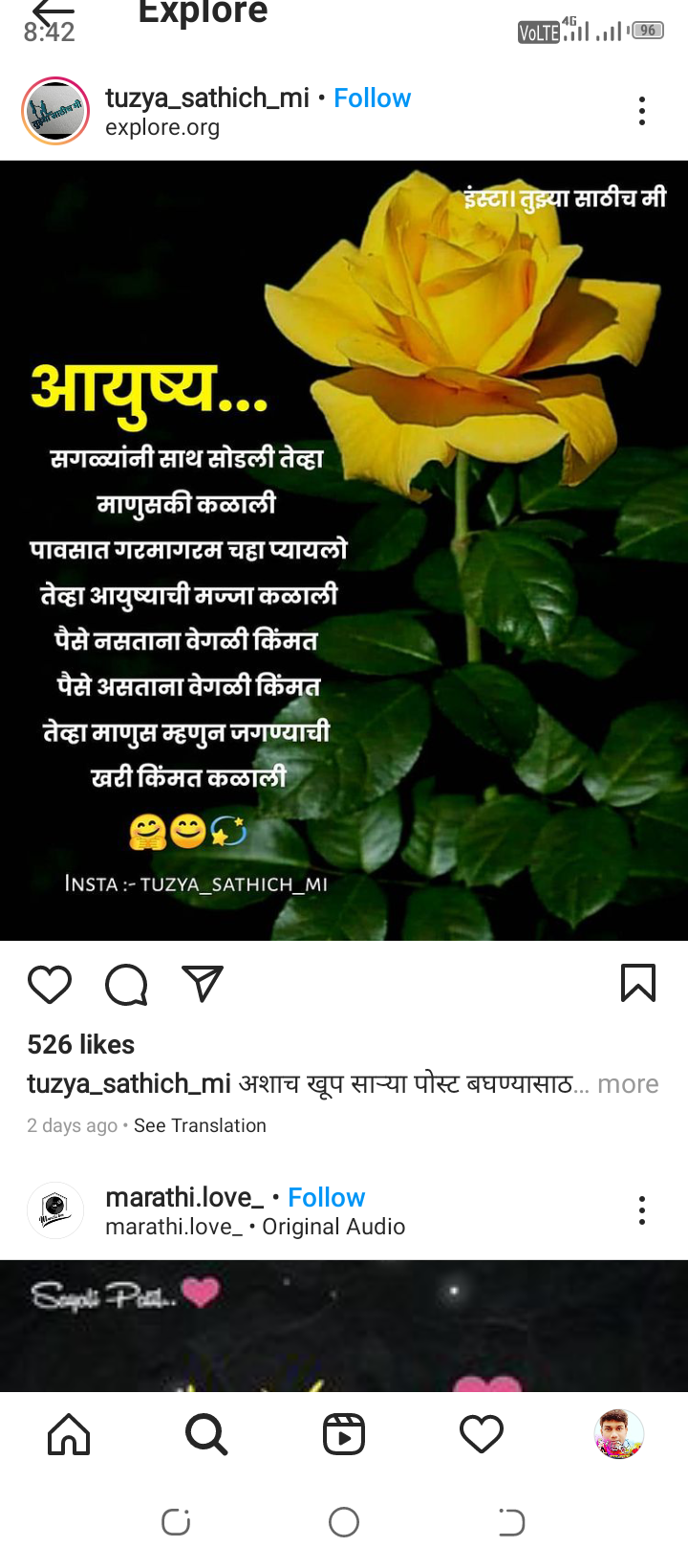The width and height of the screenshot is (688, 1568).
Task: Open the Activity heart tab
Action: [482, 1434]
